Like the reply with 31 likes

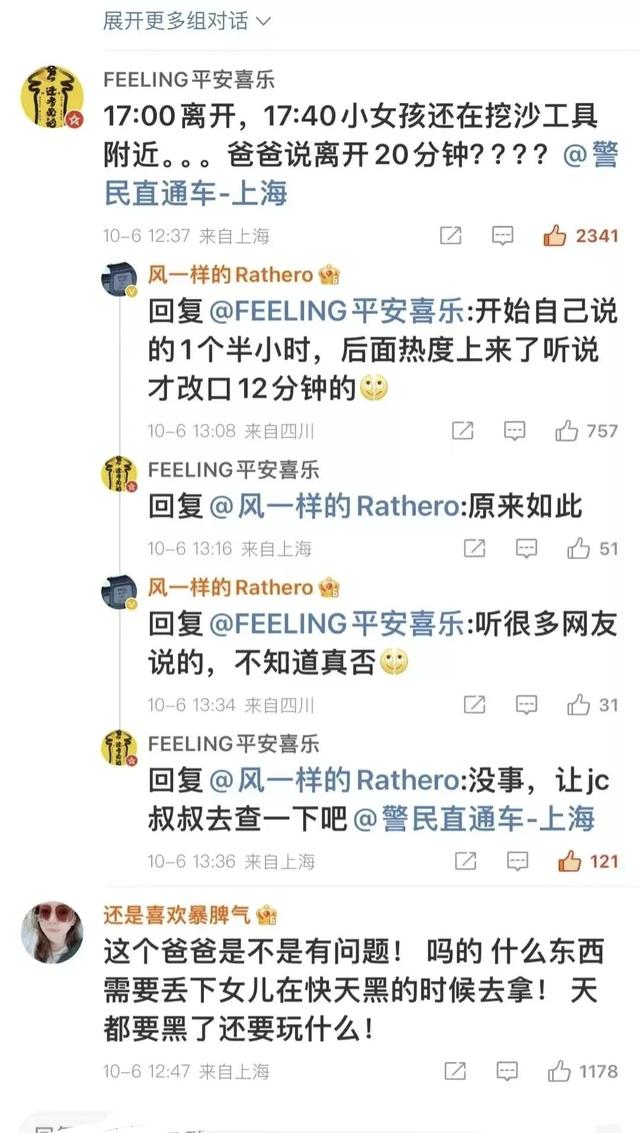[x=579, y=705]
